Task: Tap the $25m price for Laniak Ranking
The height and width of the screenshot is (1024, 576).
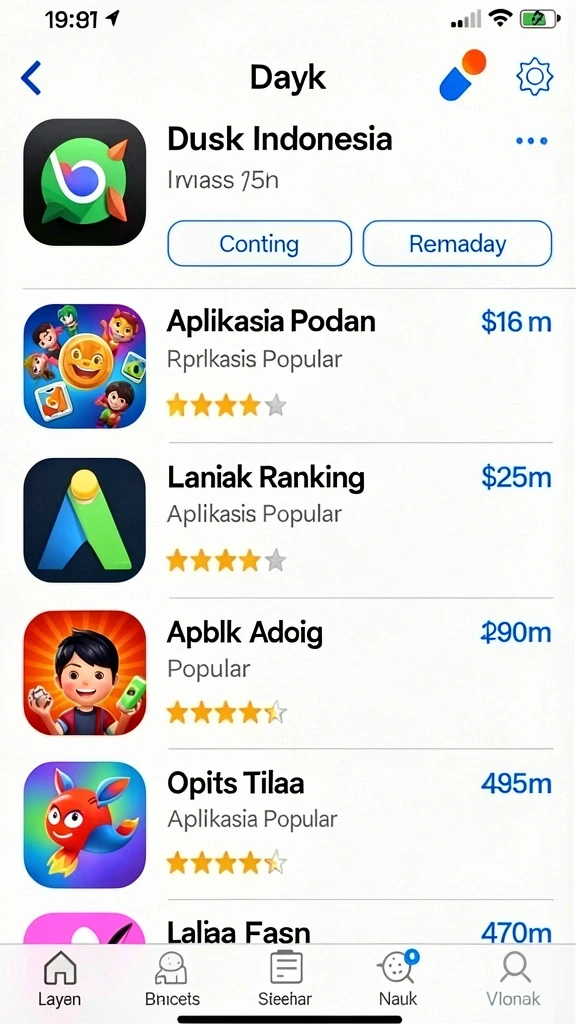Action: click(516, 477)
